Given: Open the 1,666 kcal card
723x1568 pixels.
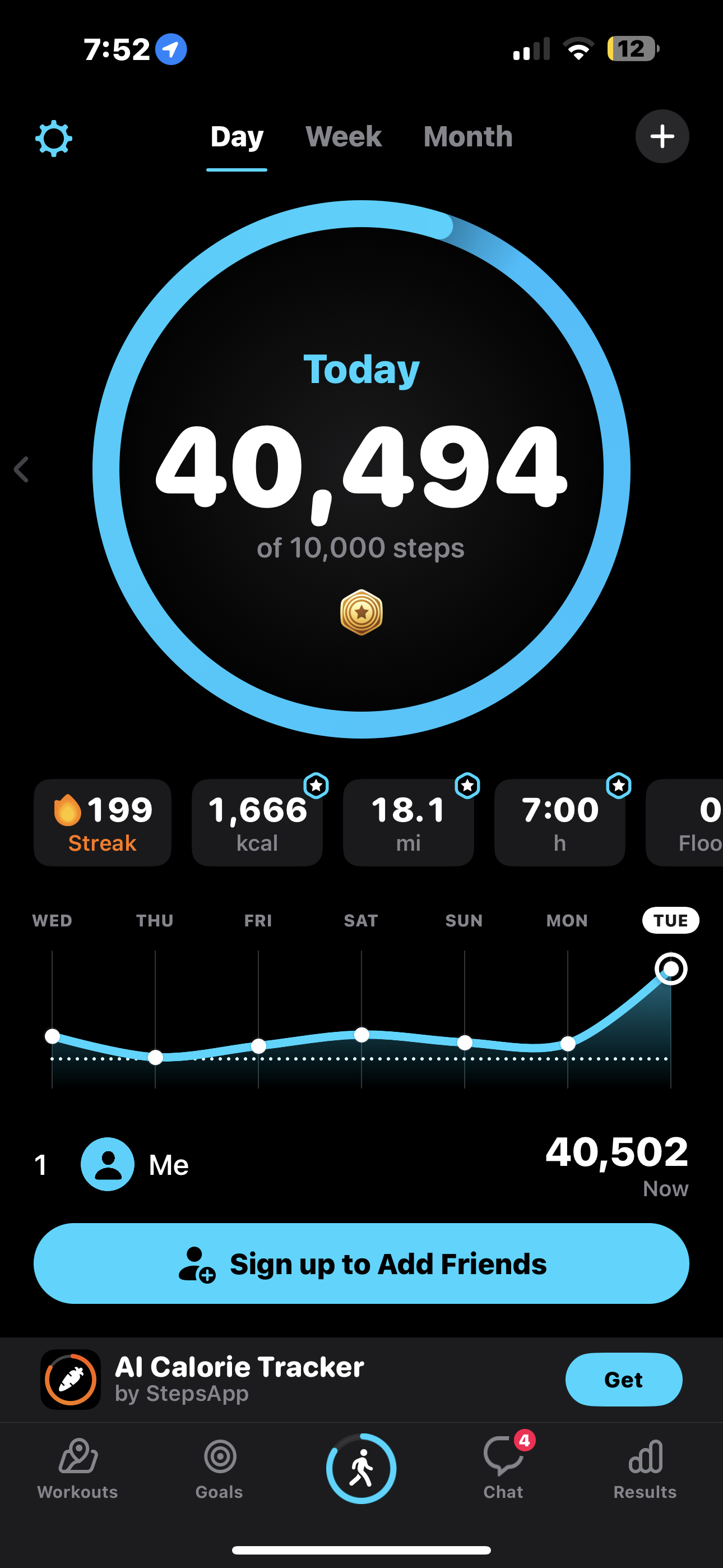Looking at the screenshot, I should (257, 822).
